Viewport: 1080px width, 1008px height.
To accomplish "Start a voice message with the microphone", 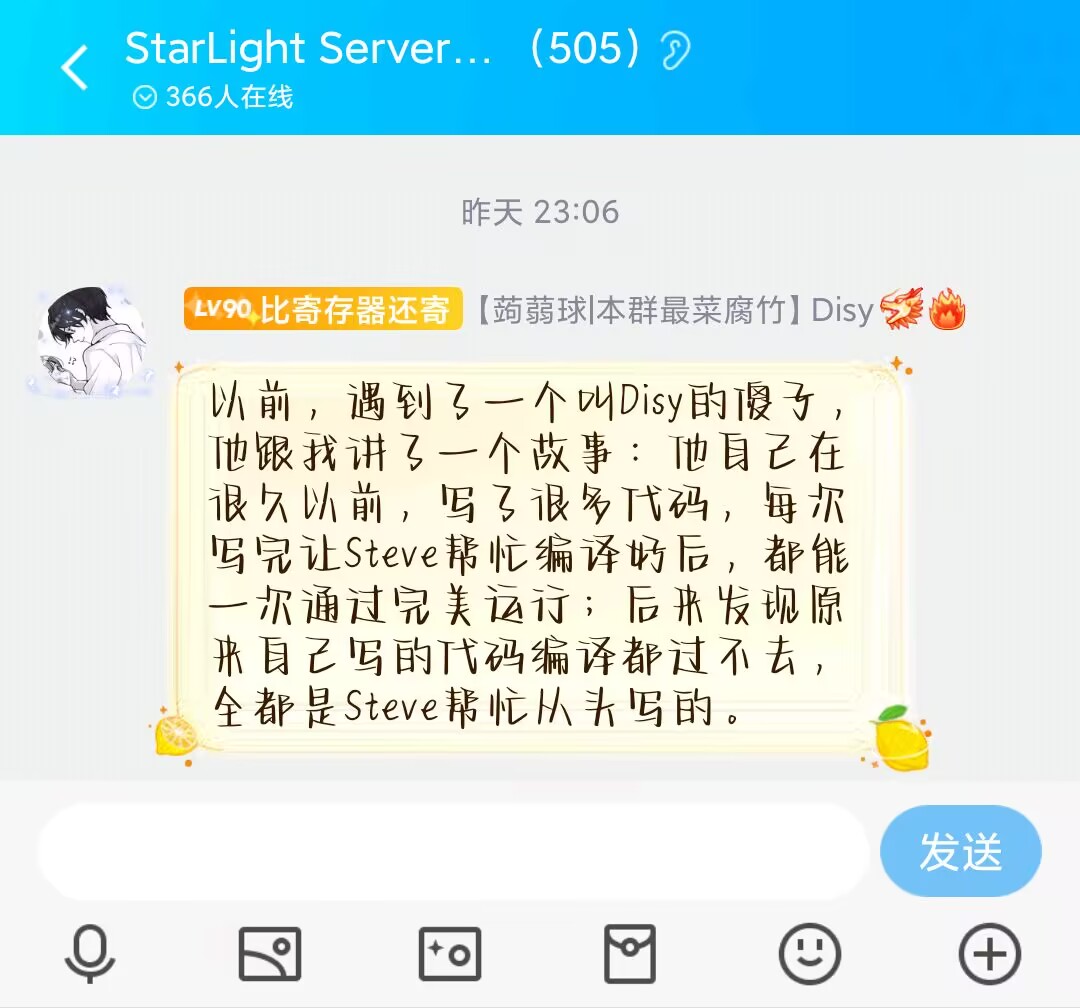I will point(90,953).
